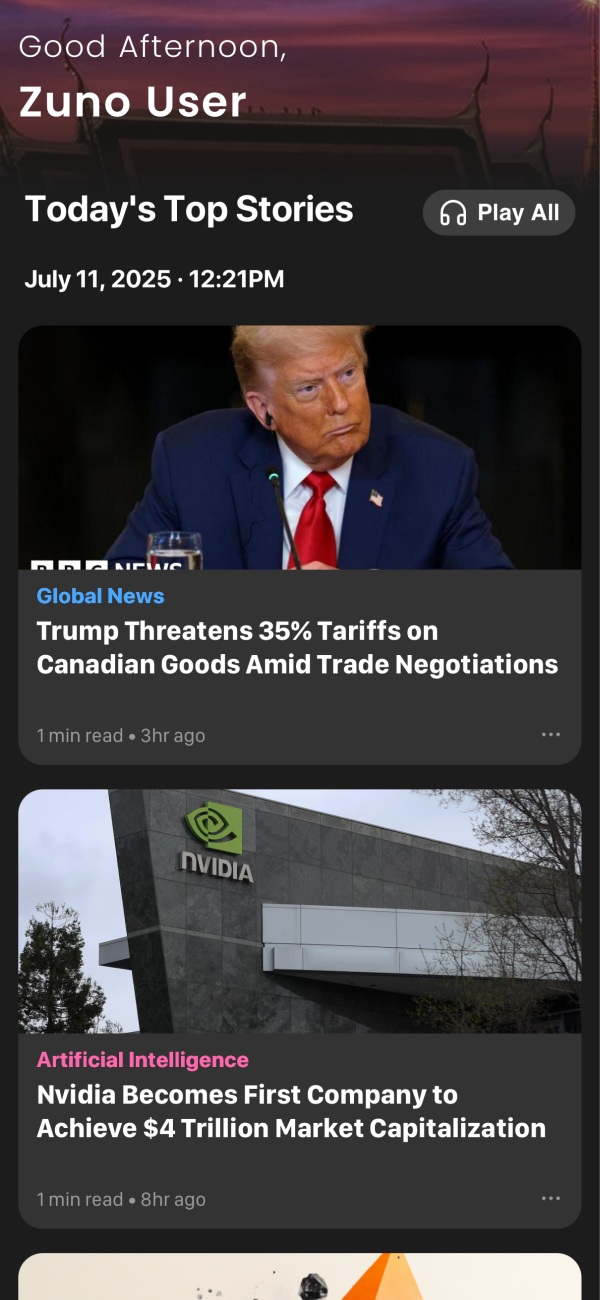Open the Trump tariffs on Canadian goods story
The image size is (600, 1300).
pos(297,647)
